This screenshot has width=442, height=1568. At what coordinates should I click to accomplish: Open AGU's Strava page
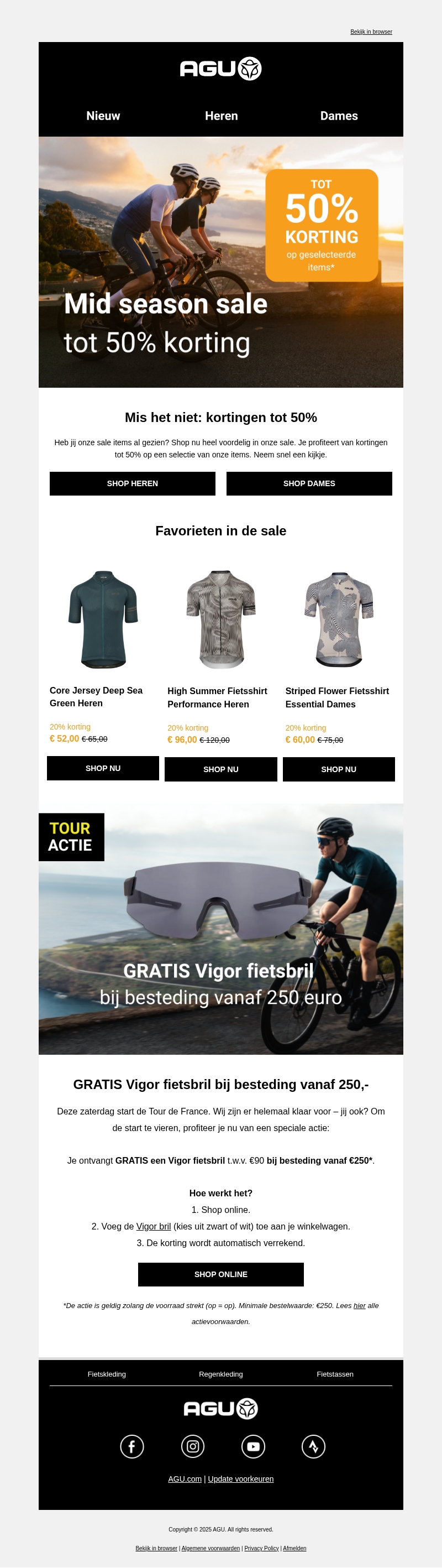pyautogui.click(x=314, y=1446)
